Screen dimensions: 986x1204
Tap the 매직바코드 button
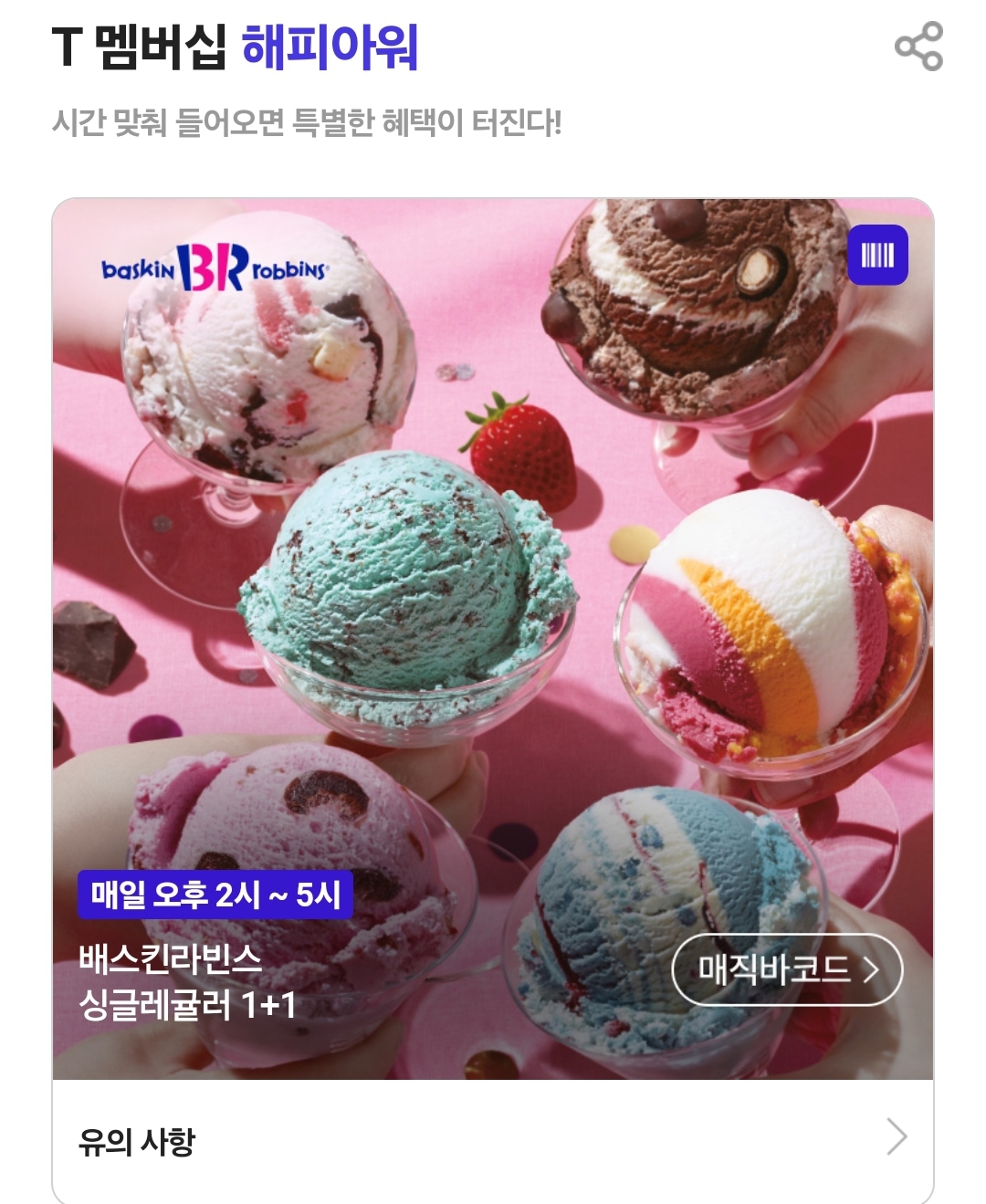coord(787,969)
